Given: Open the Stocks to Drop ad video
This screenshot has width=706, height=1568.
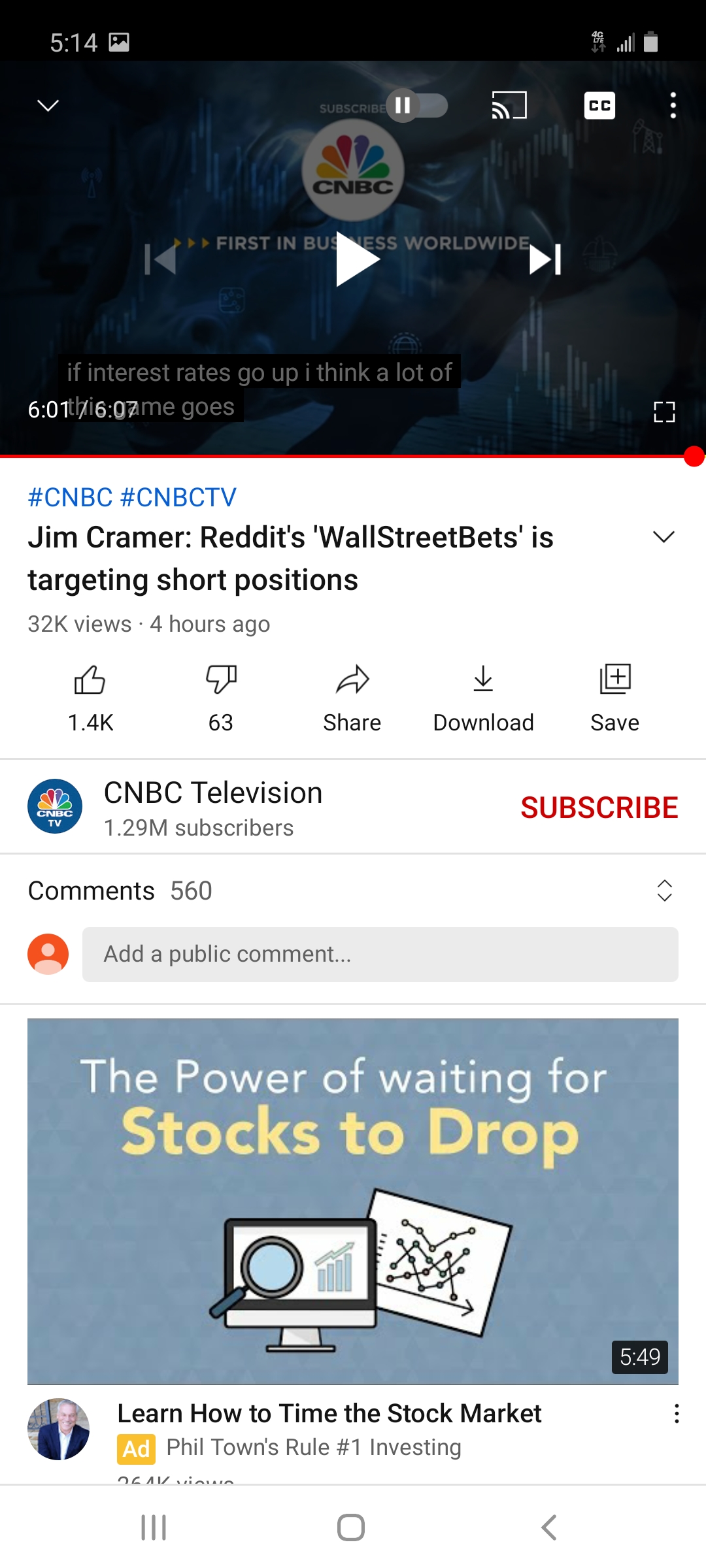Looking at the screenshot, I should tap(352, 1201).
